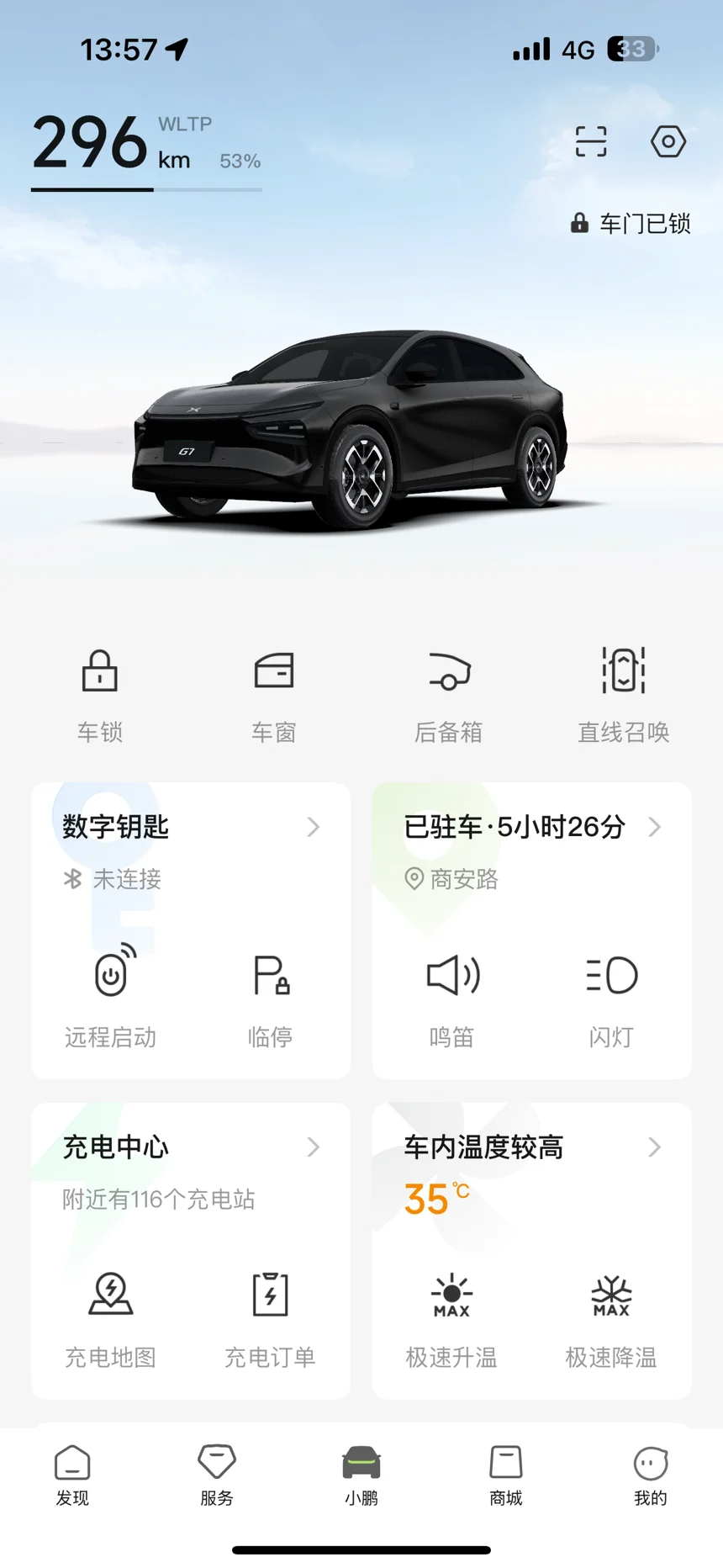This screenshot has width=723, height=1568.
Task: Switch to the 我的 tab
Action: click(651, 1475)
